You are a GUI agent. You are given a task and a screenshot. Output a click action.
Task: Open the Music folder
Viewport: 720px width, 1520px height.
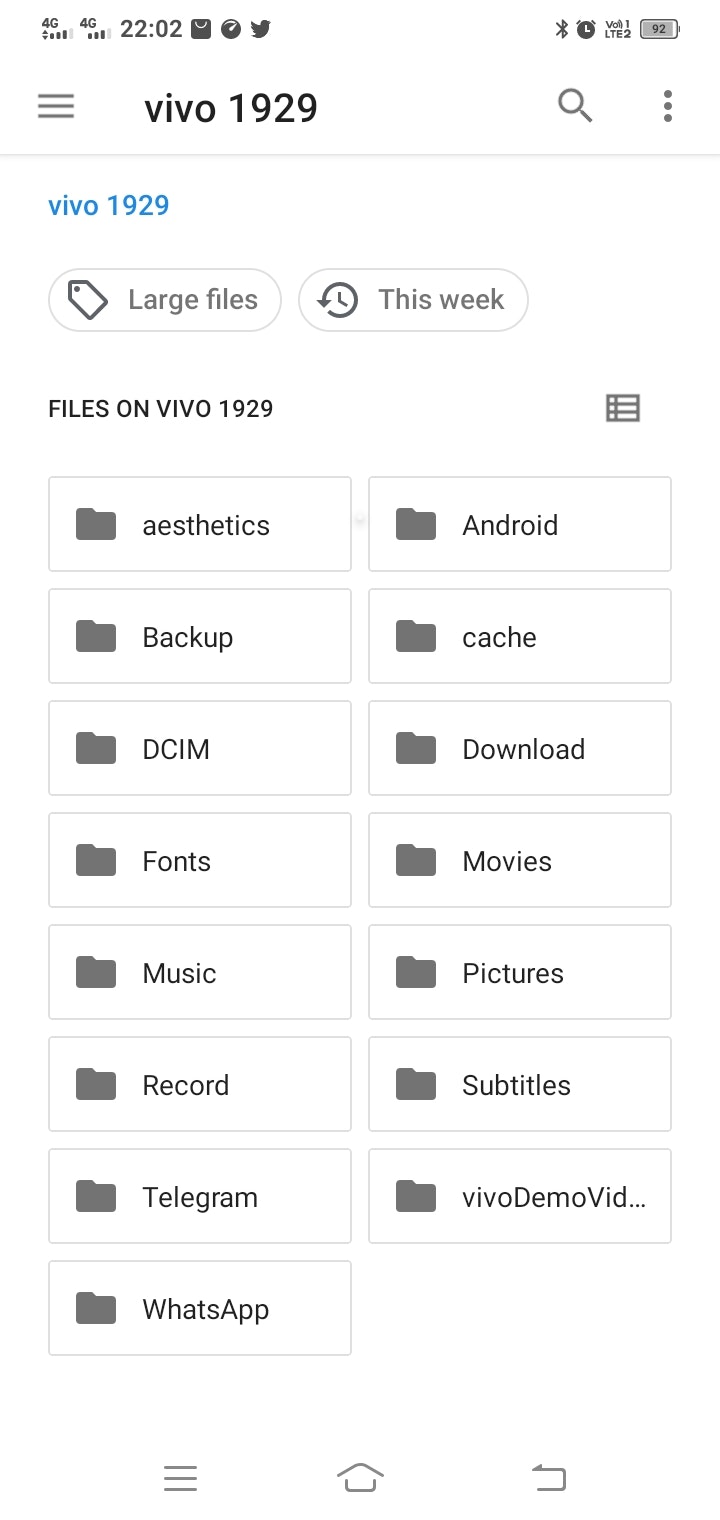200,973
